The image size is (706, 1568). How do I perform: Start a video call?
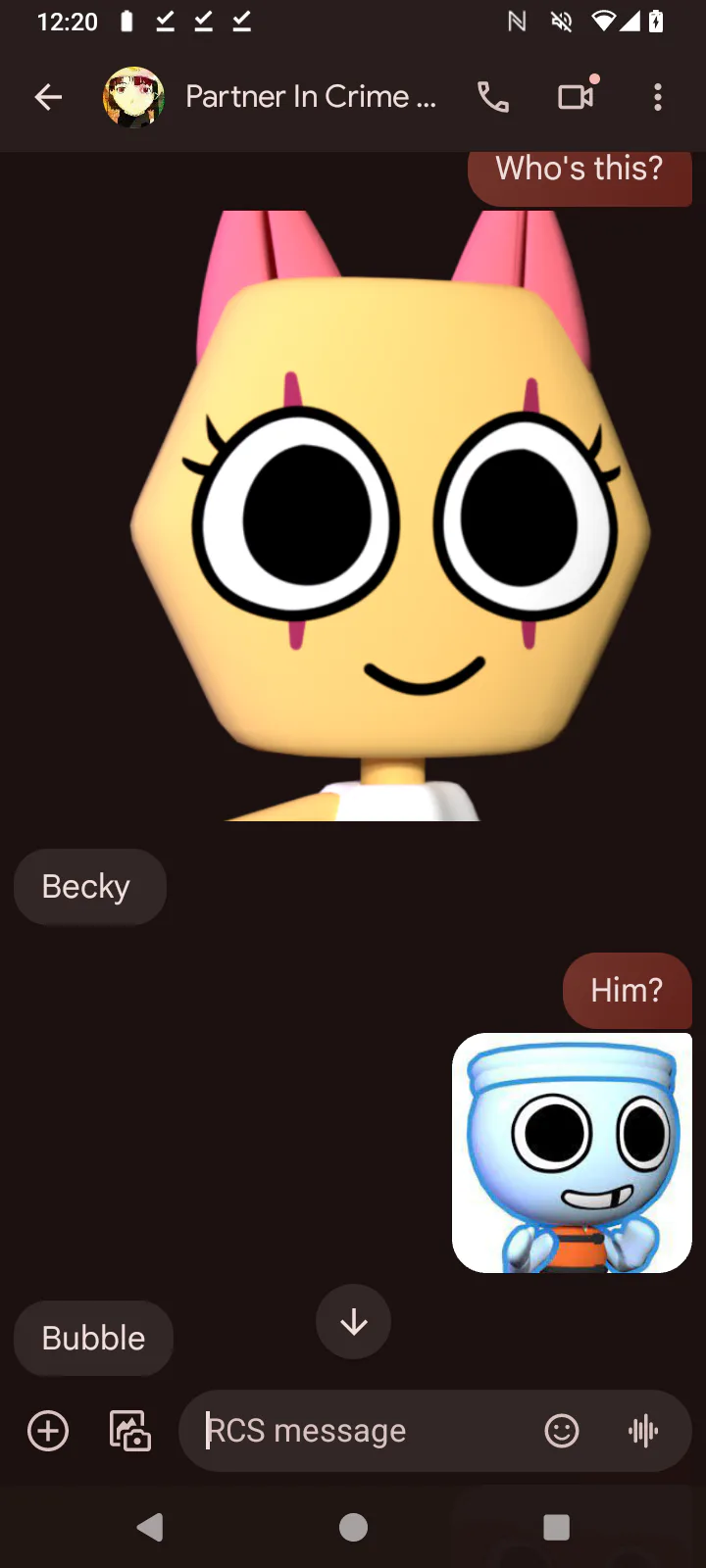[577, 97]
